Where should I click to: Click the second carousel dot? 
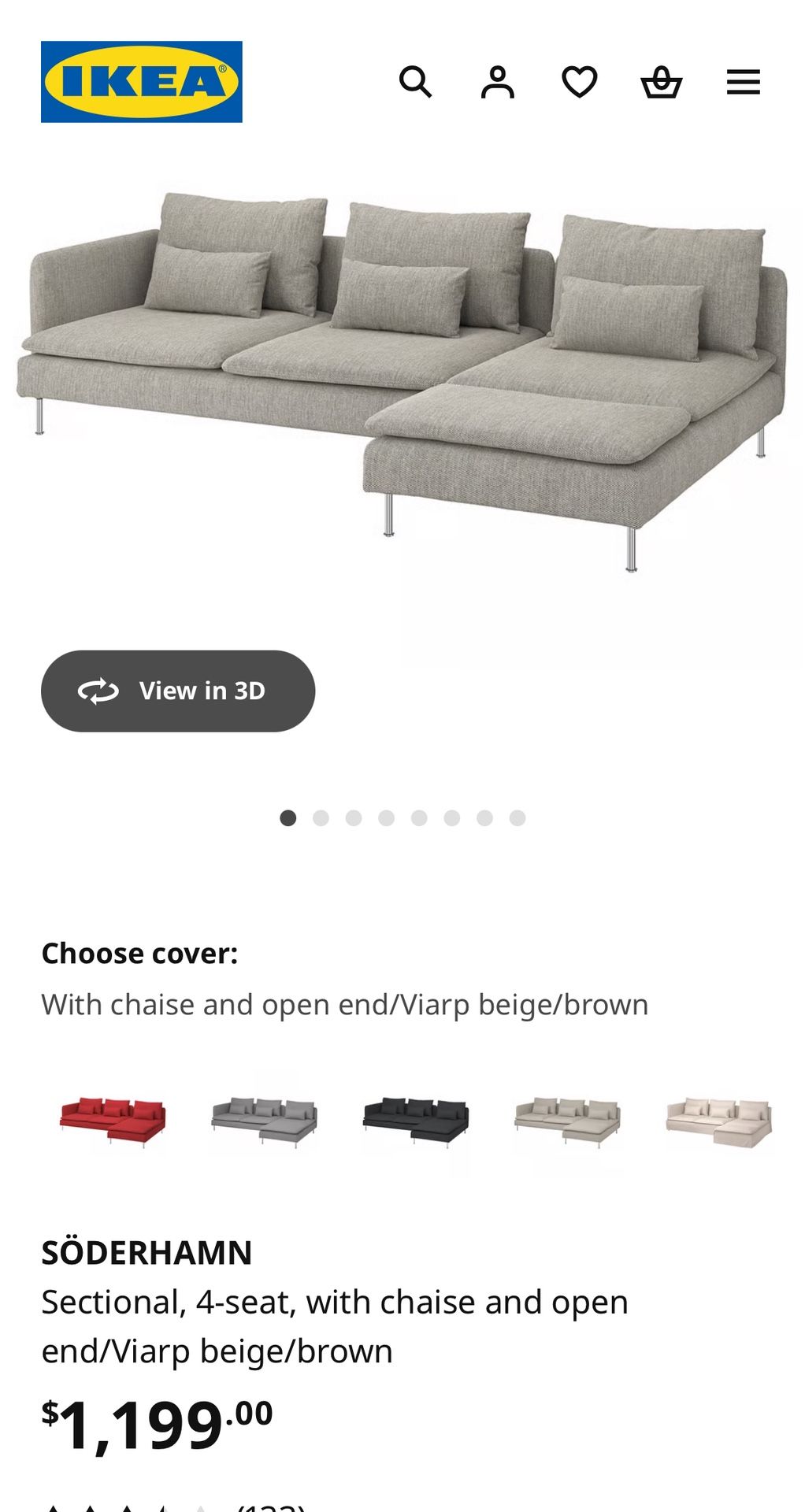tap(320, 819)
